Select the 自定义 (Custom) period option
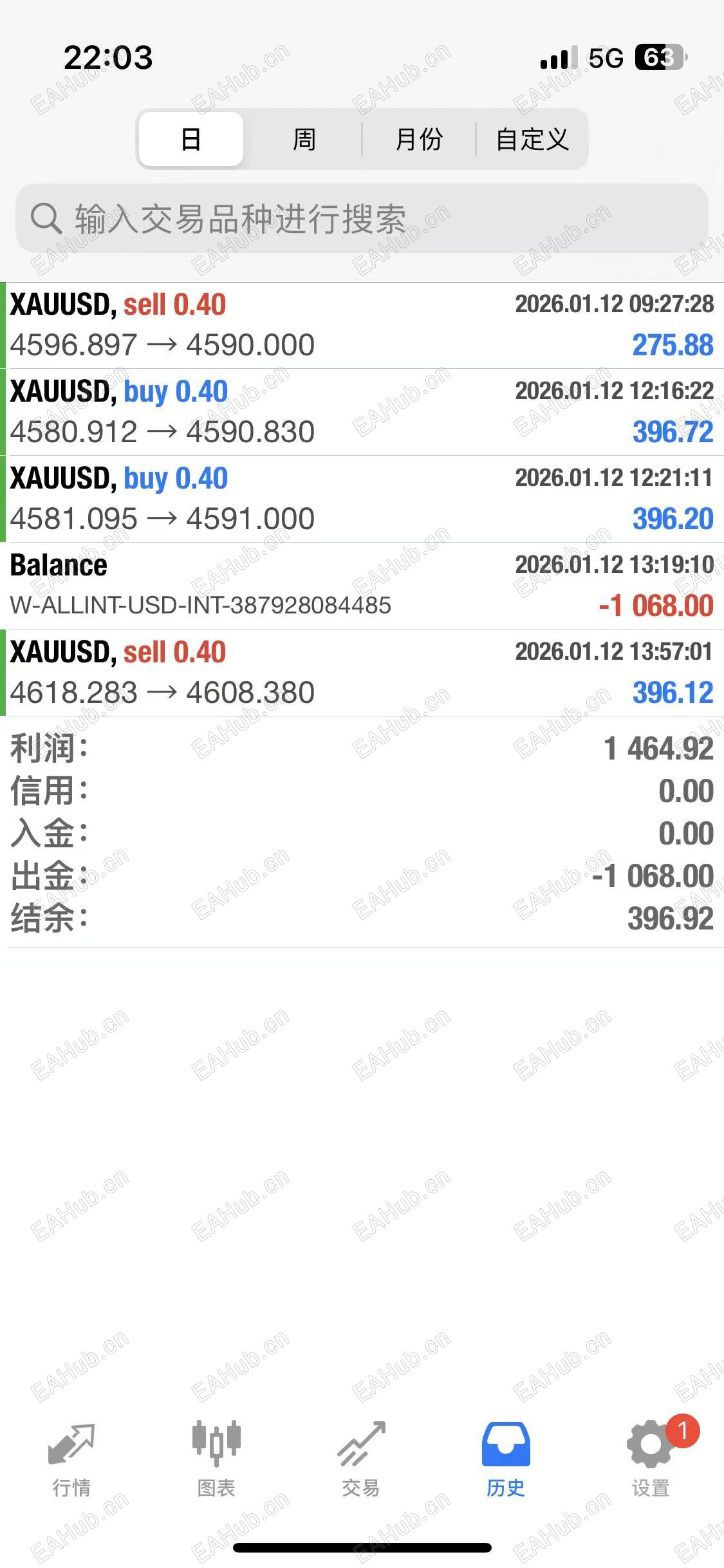This screenshot has height=1568, width=724. coord(532,139)
